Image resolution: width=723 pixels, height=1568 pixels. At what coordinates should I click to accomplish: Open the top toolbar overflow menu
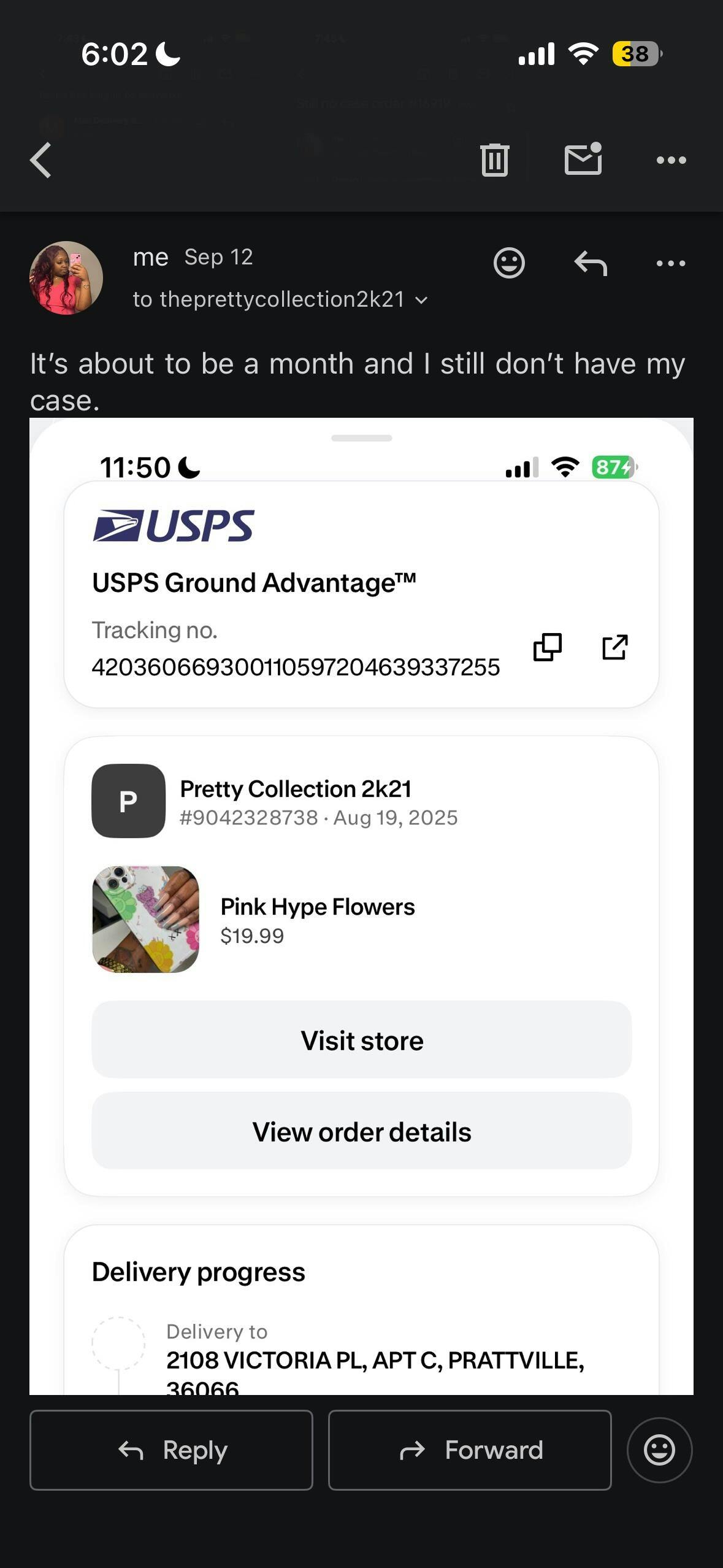tap(671, 161)
